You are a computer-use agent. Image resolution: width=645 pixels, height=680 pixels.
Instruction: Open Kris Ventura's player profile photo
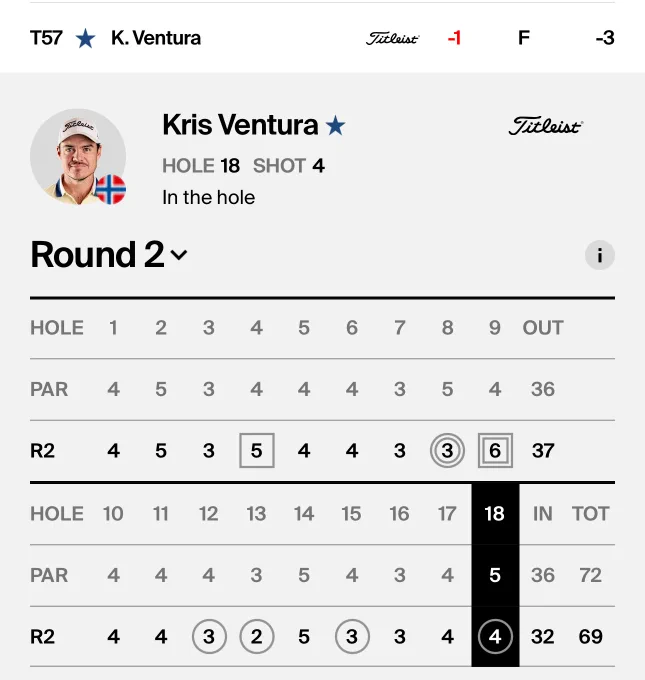pyautogui.click(x=78, y=157)
